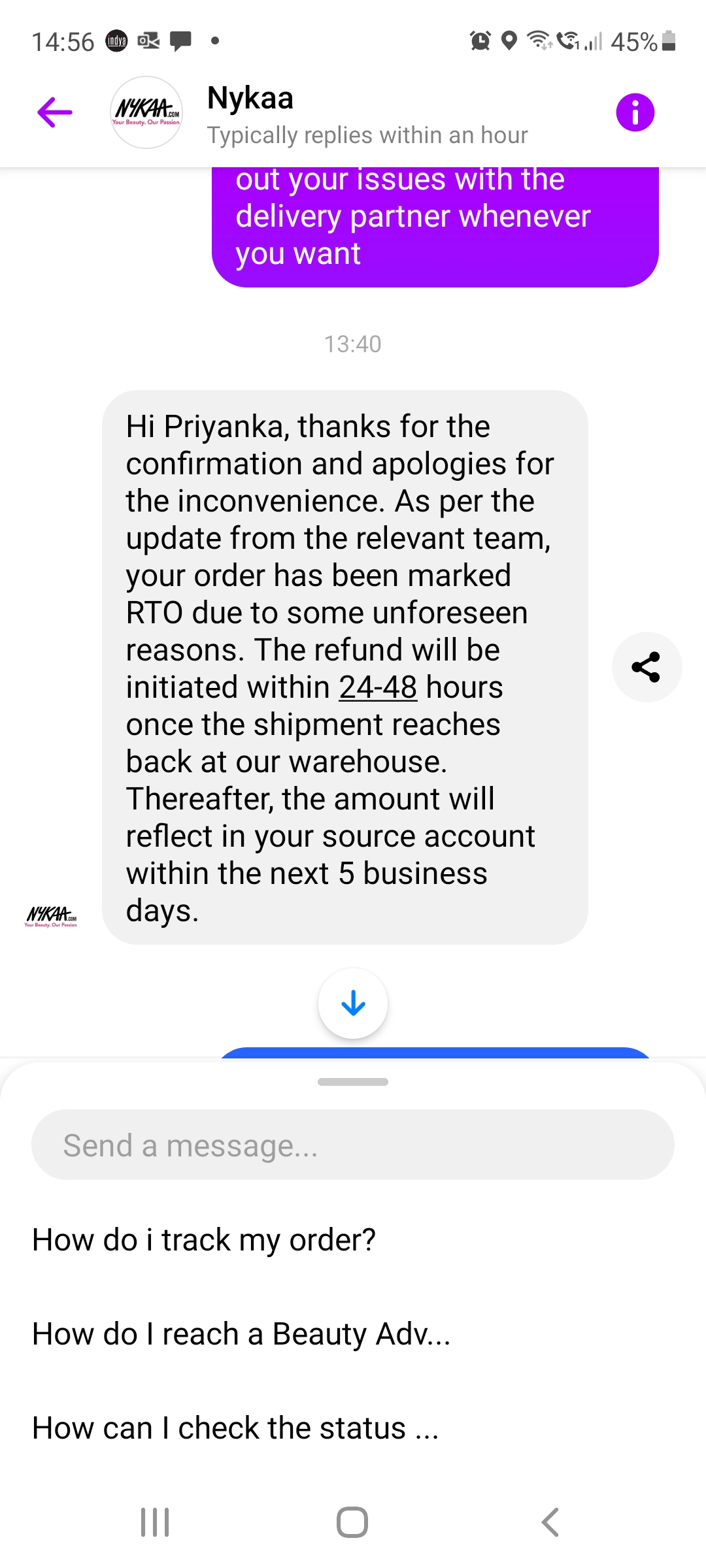Pick 'How can I check the status ...'
706x1568 pixels.
235,1428
